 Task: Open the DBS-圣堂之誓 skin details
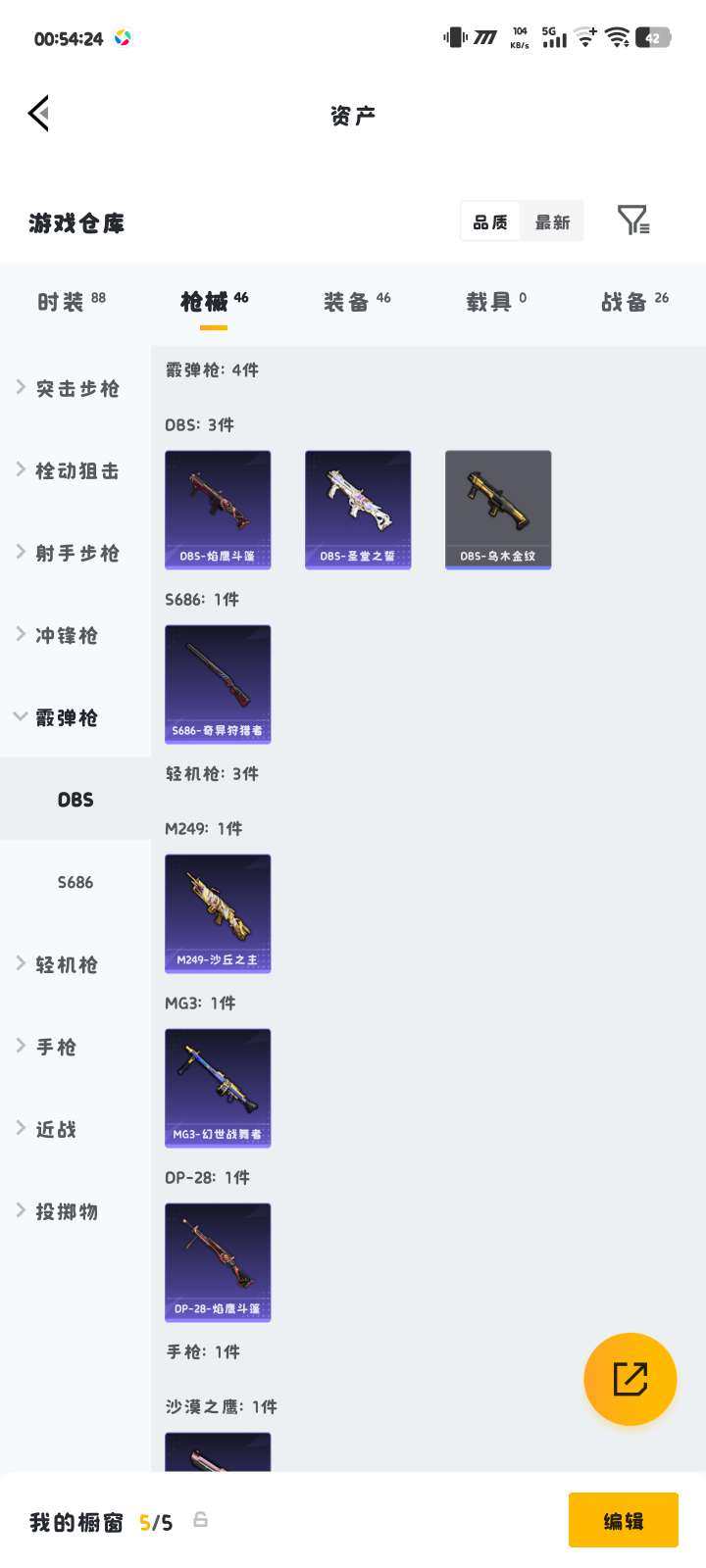pos(358,510)
